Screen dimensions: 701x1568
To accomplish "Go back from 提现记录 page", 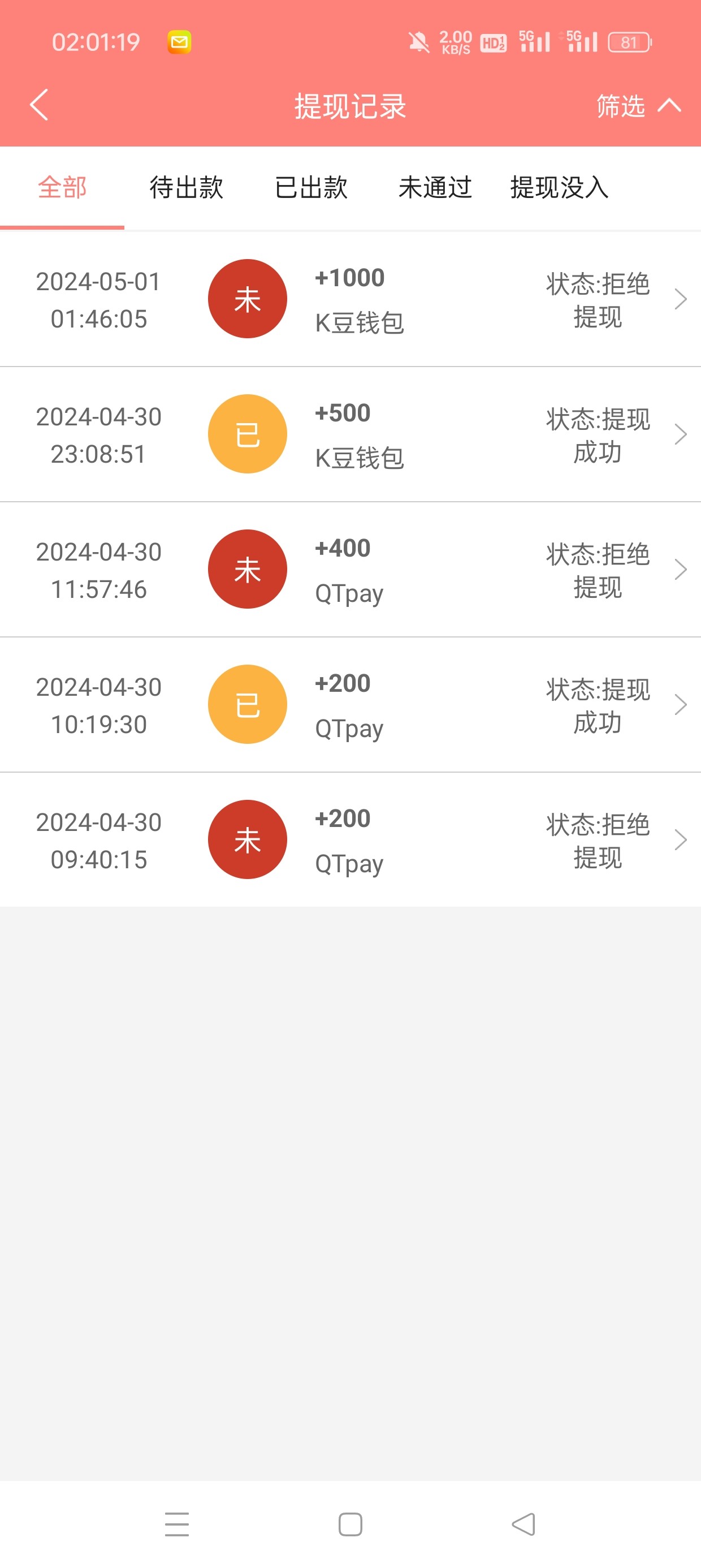I will click(39, 105).
